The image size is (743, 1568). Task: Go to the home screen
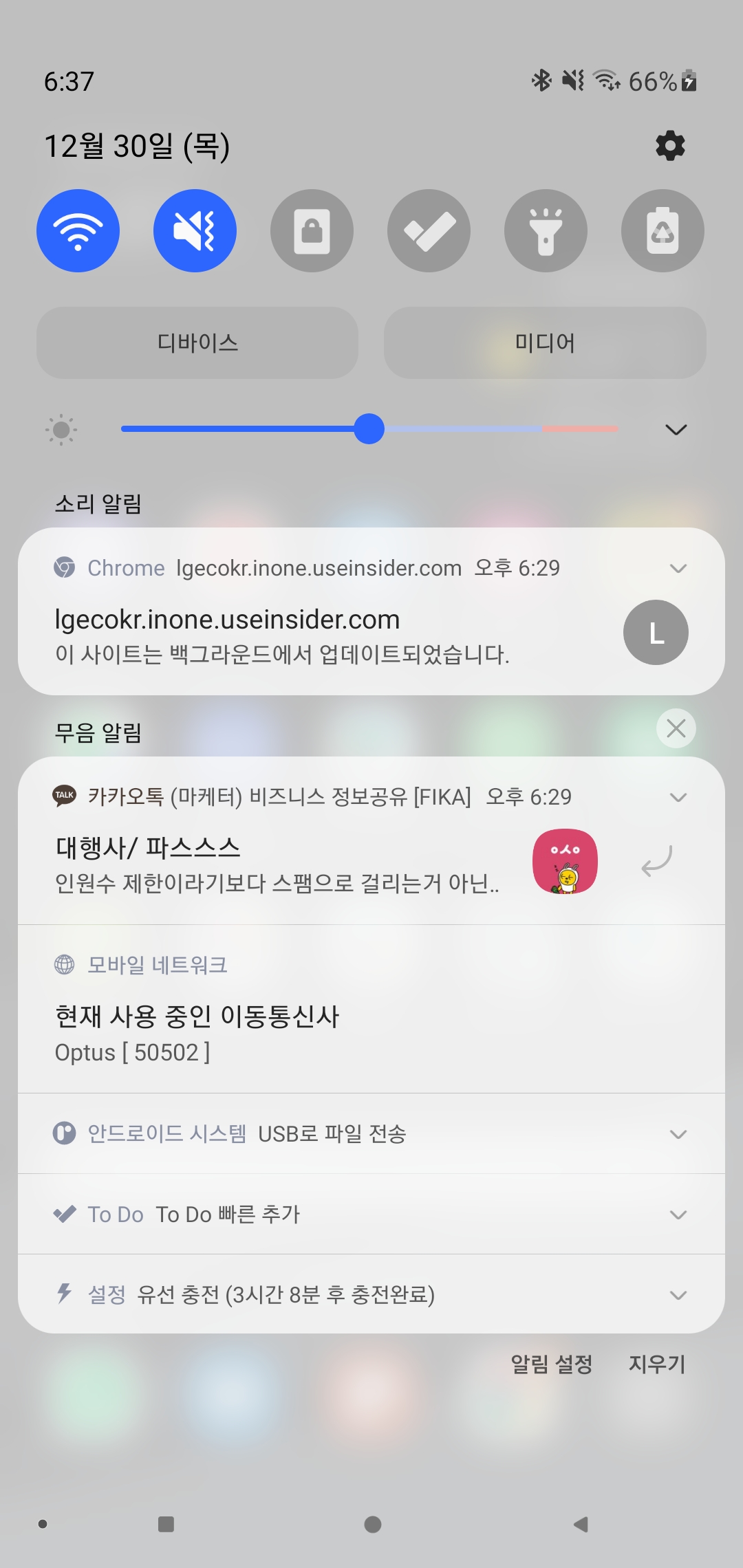click(x=372, y=1525)
